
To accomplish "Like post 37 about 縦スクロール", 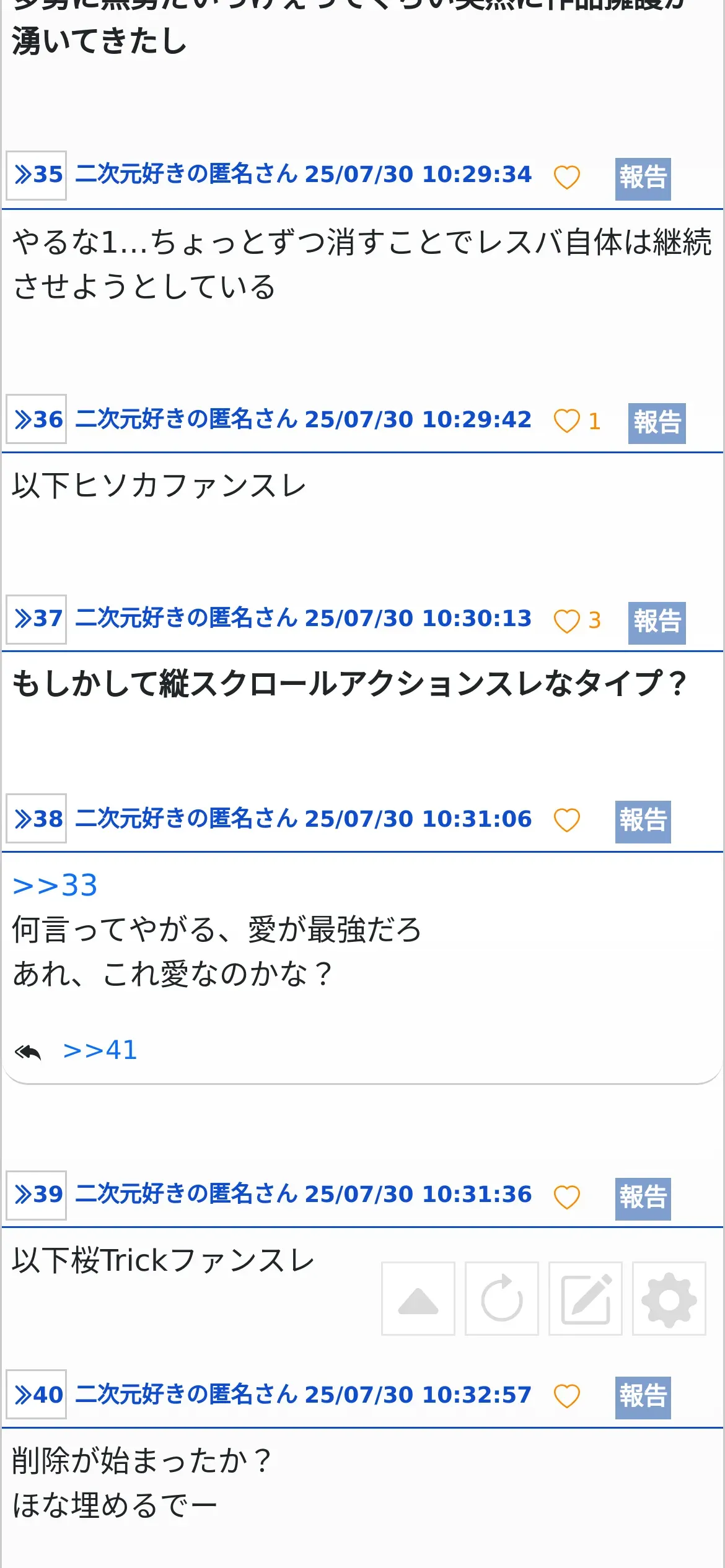I will pos(566,621).
